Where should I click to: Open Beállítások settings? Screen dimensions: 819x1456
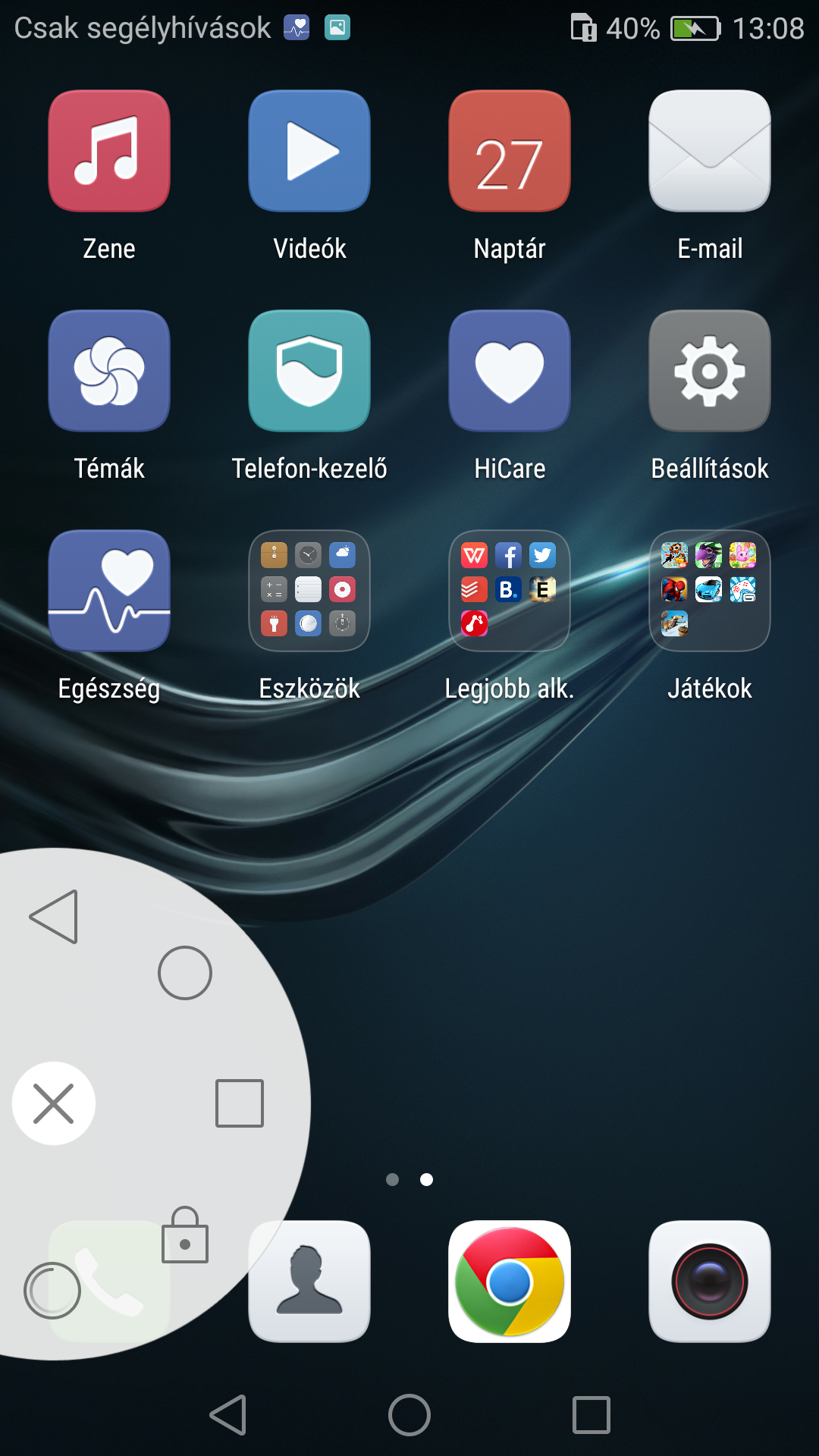click(710, 371)
